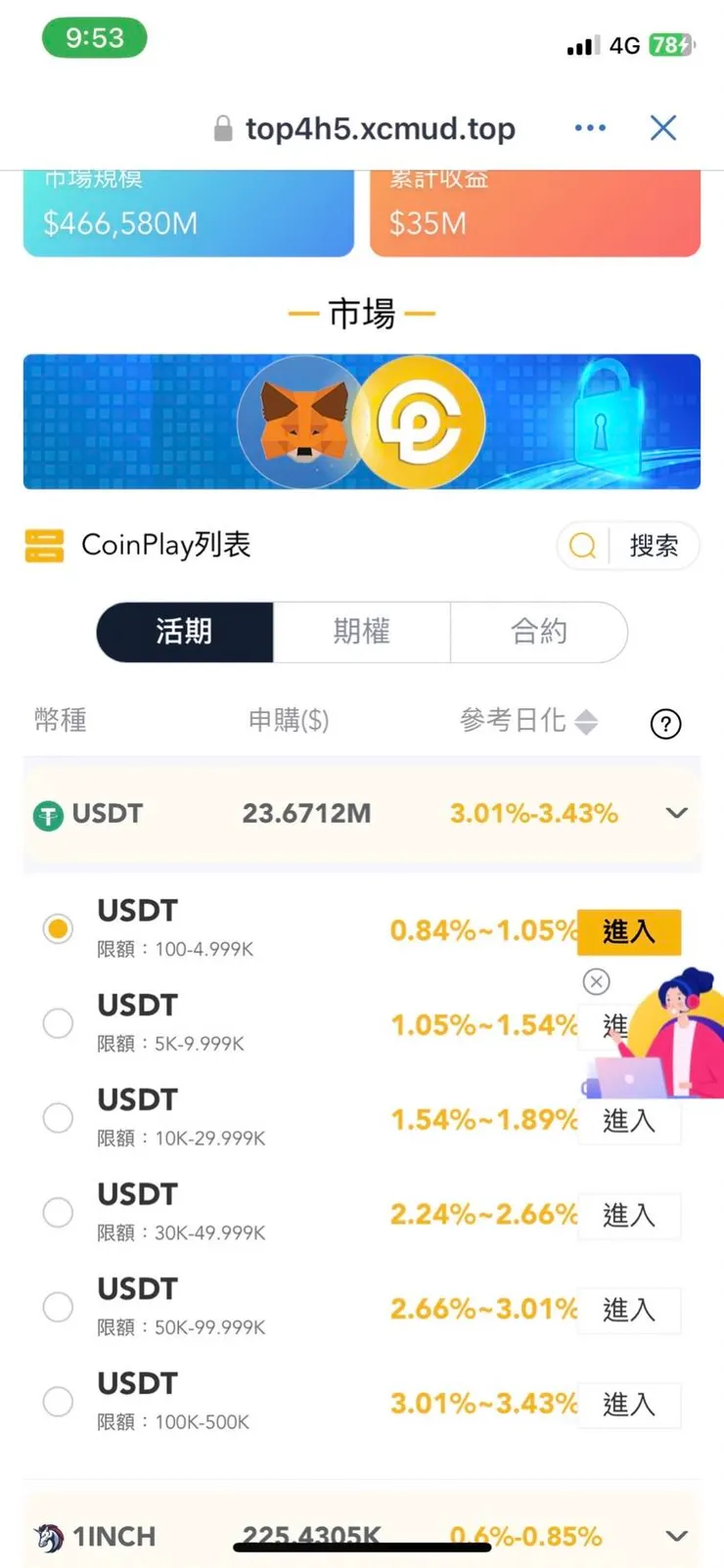Click the 搜索 search link

point(654,546)
